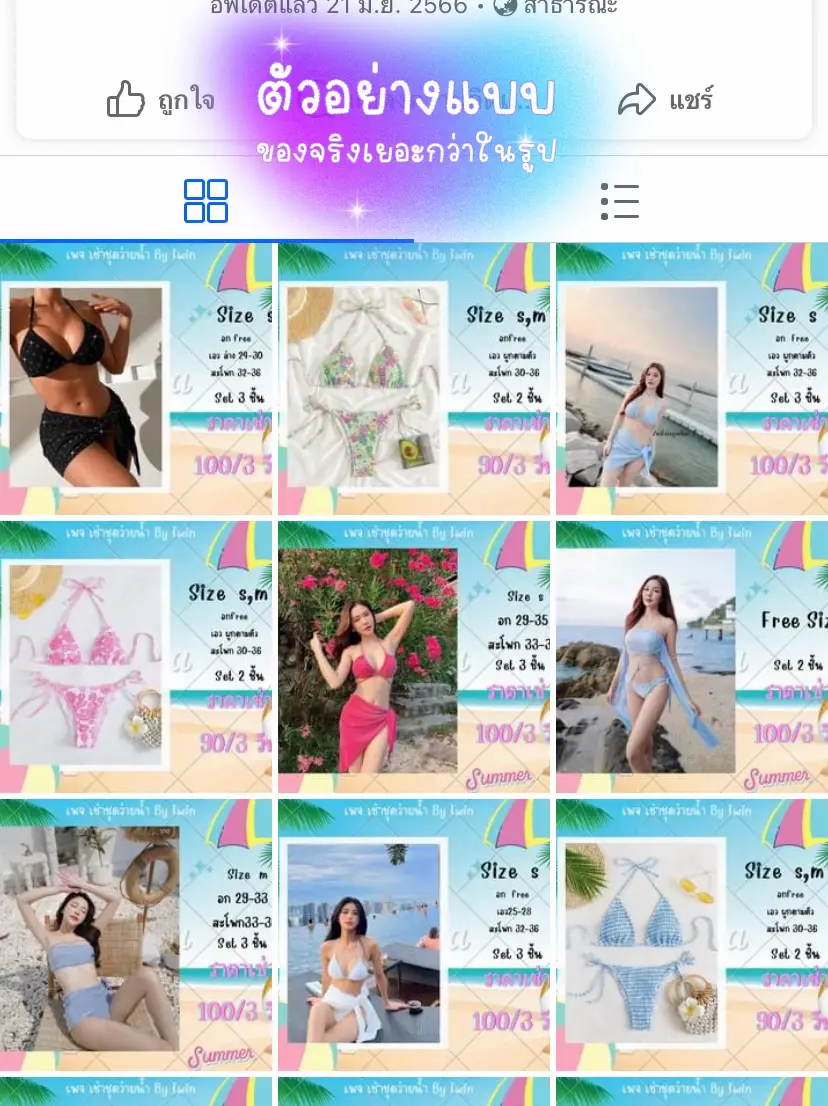Image resolution: width=828 pixels, height=1106 pixels.
Task: Click the ถูกใจ like button
Action: 160,99
